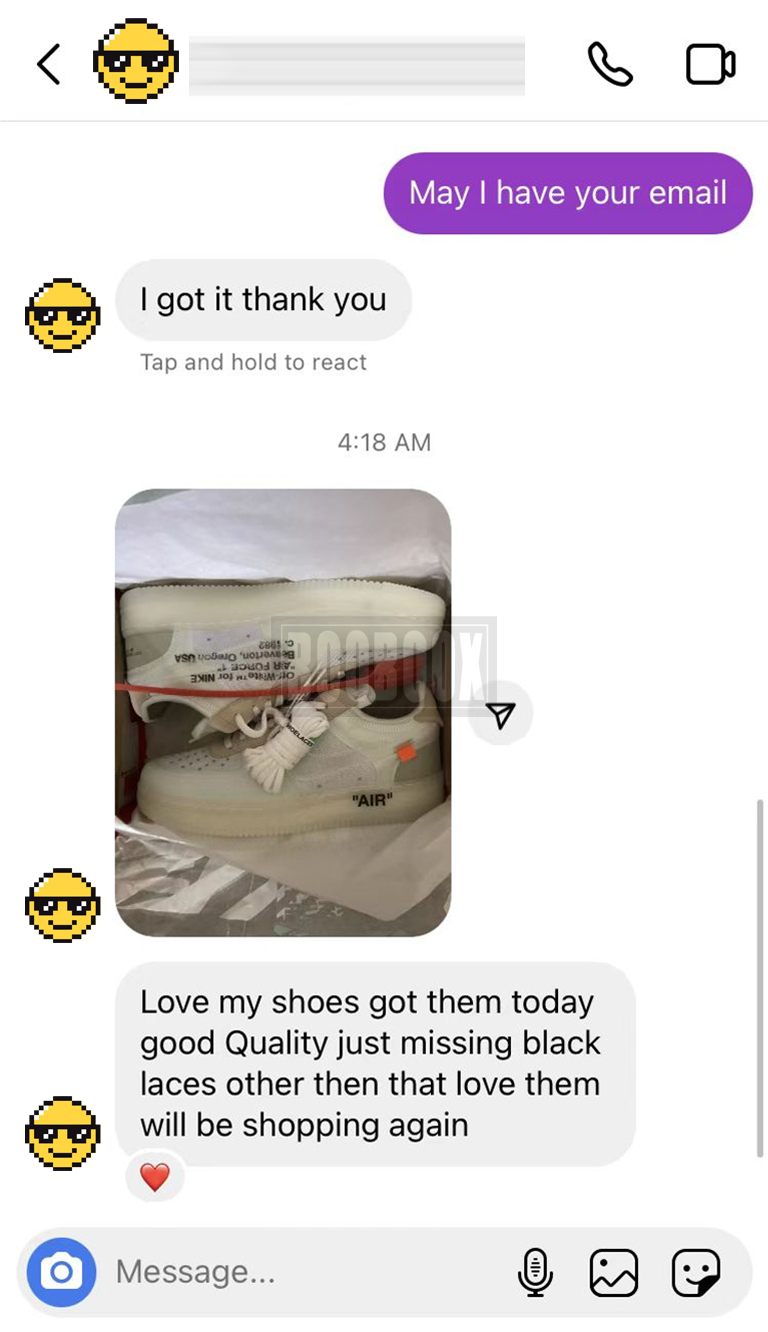View the heart reaction on the last message
The width and height of the screenshot is (768, 1332).
(x=155, y=1178)
